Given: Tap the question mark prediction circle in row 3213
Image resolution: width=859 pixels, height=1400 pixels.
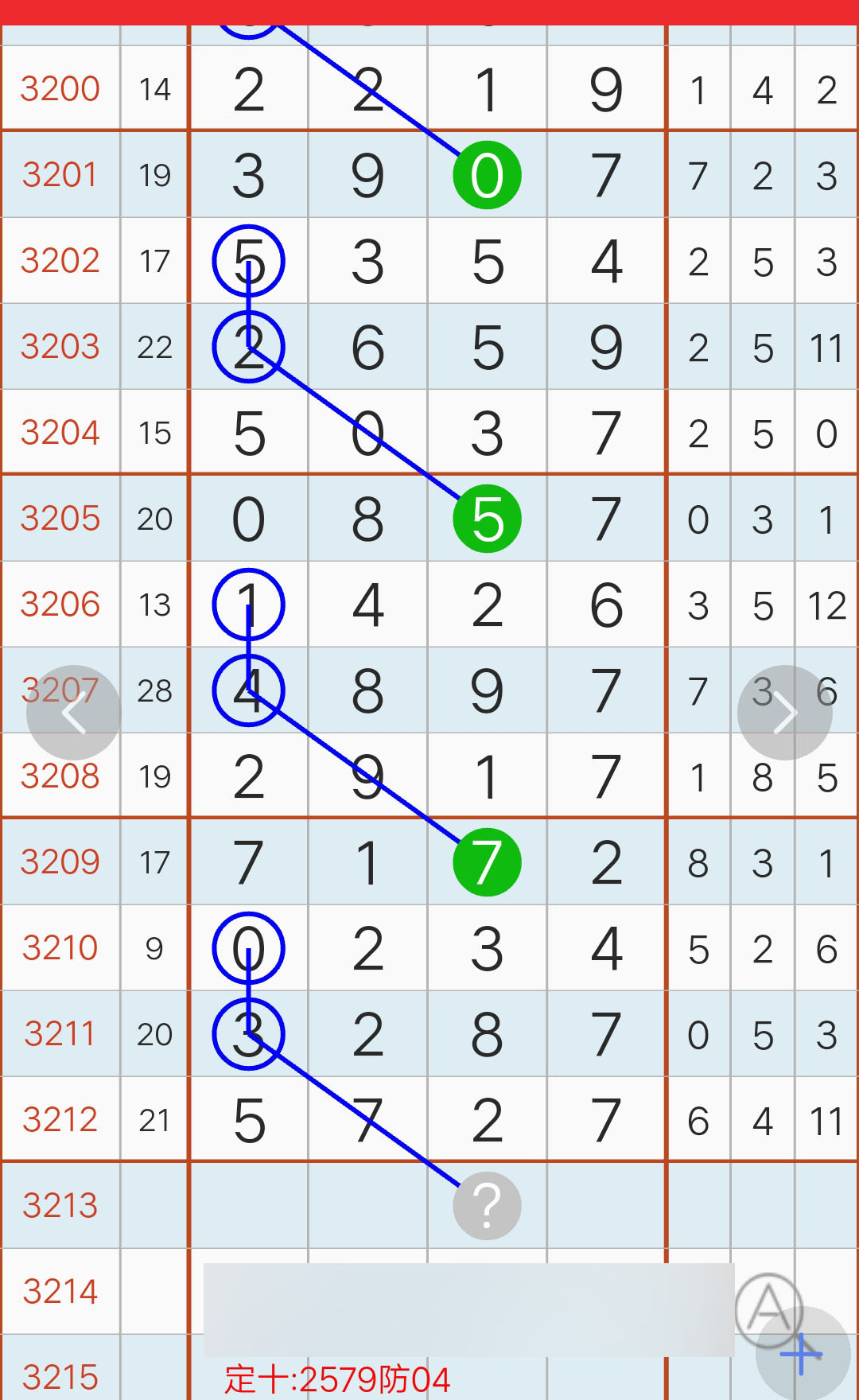Looking at the screenshot, I should click(x=487, y=1206).
